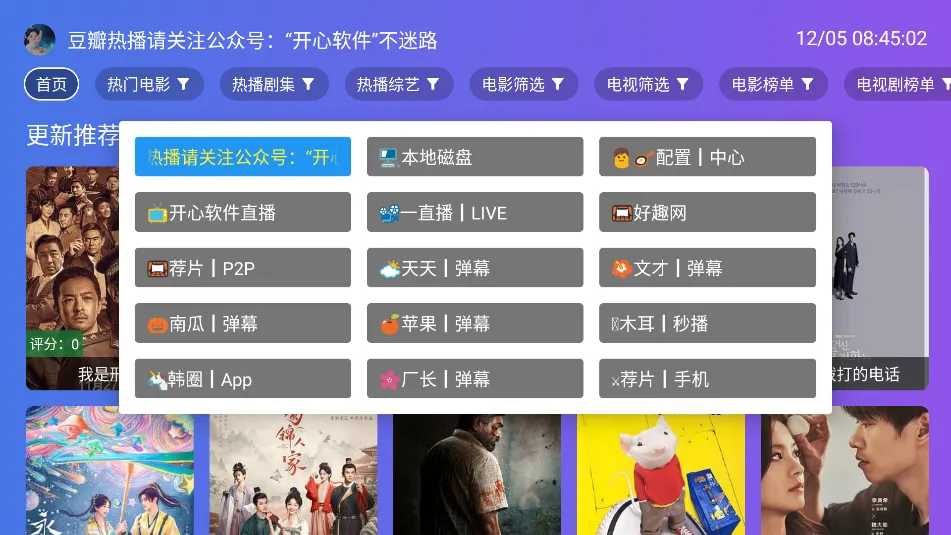Screen dimensions: 951x535
Task: Switch to 好趣网 source
Action: (707, 212)
